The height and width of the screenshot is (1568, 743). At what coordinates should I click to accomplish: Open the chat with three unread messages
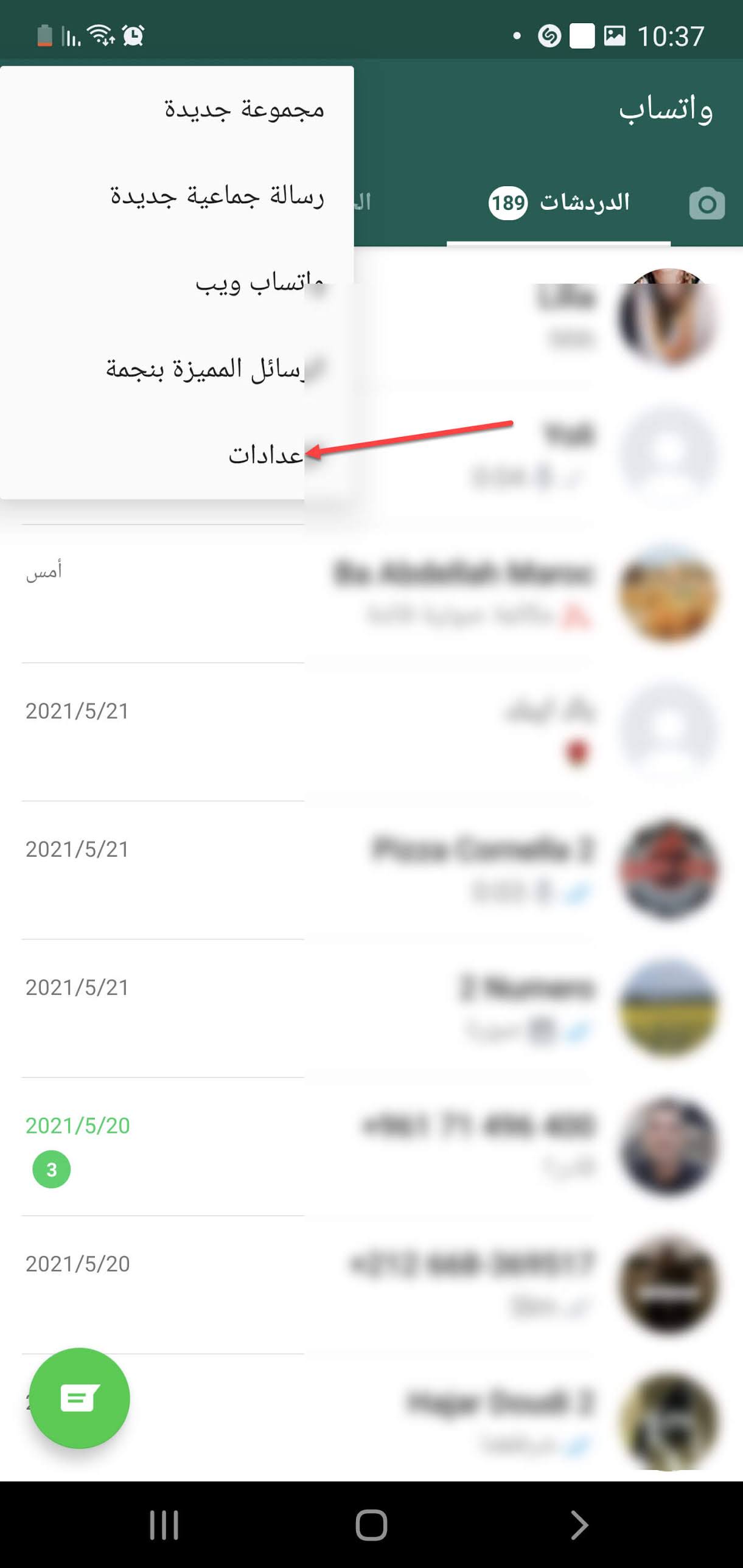tap(371, 1147)
